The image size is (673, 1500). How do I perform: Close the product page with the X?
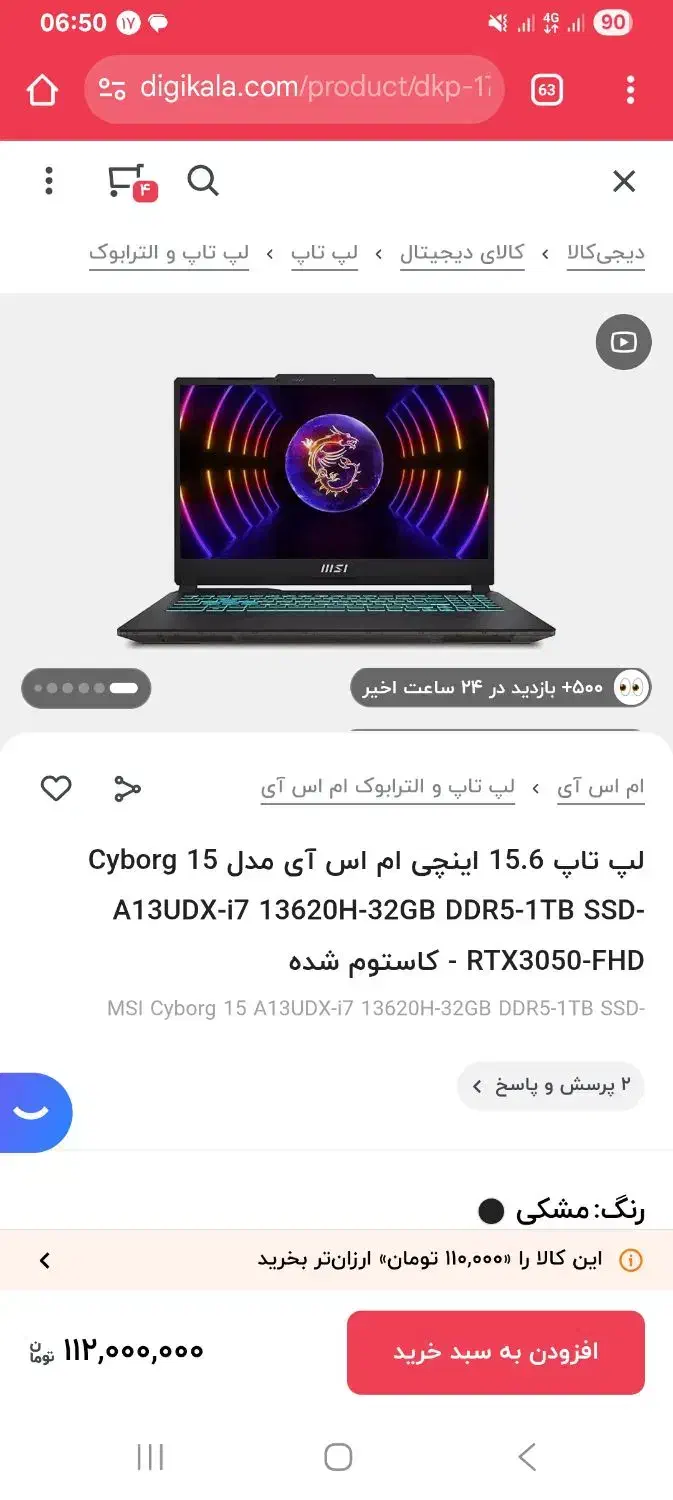tap(624, 181)
